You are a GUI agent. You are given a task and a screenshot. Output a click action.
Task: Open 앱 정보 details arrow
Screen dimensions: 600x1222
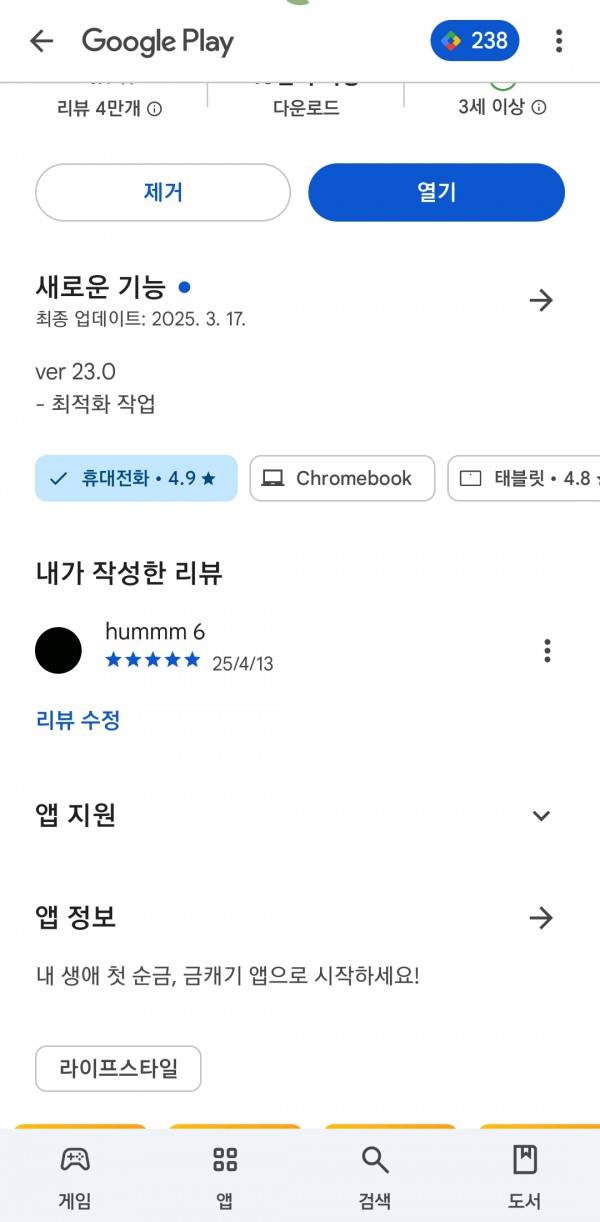[x=541, y=918]
